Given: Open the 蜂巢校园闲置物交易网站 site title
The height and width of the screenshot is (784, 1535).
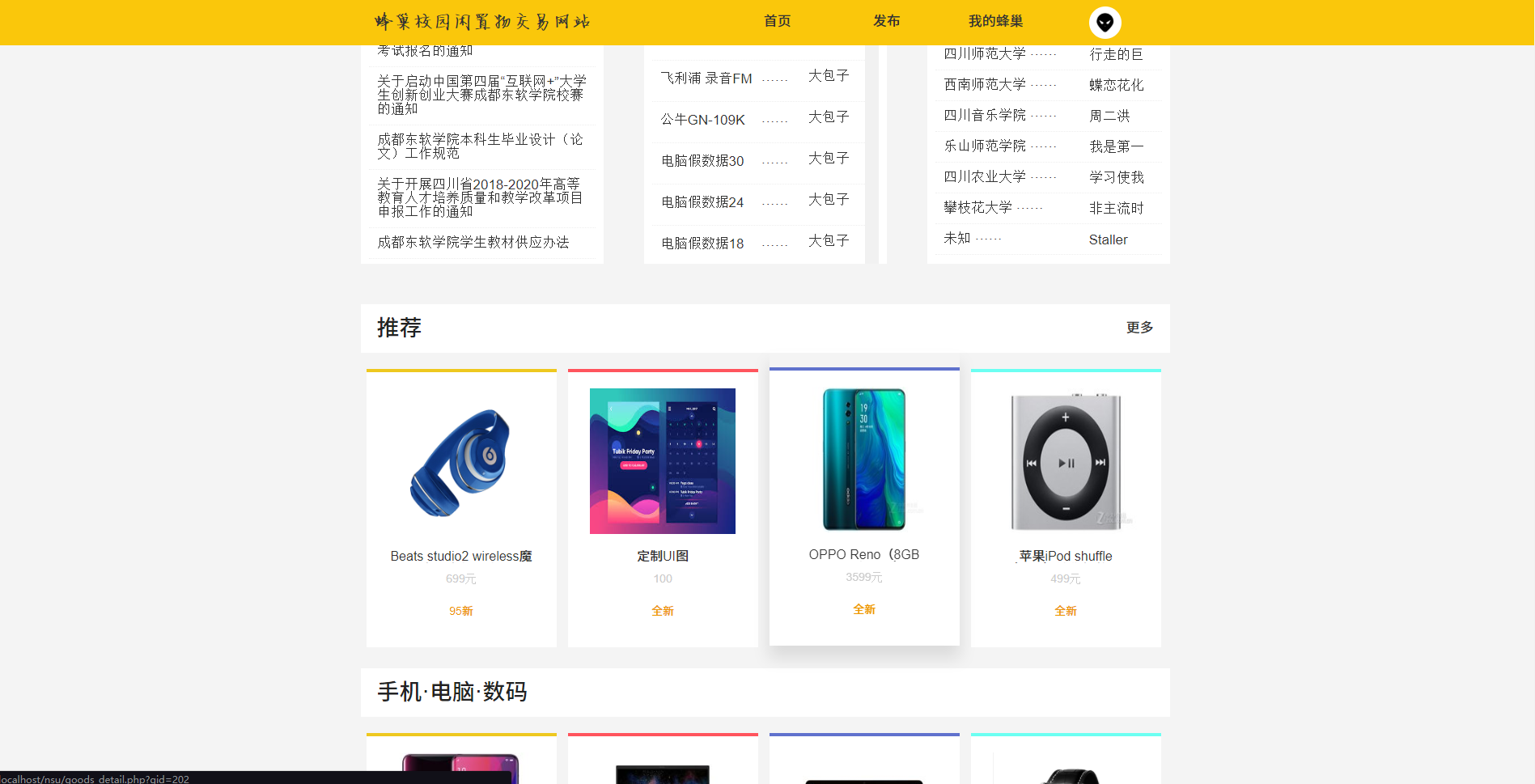Looking at the screenshot, I should [x=482, y=22].
